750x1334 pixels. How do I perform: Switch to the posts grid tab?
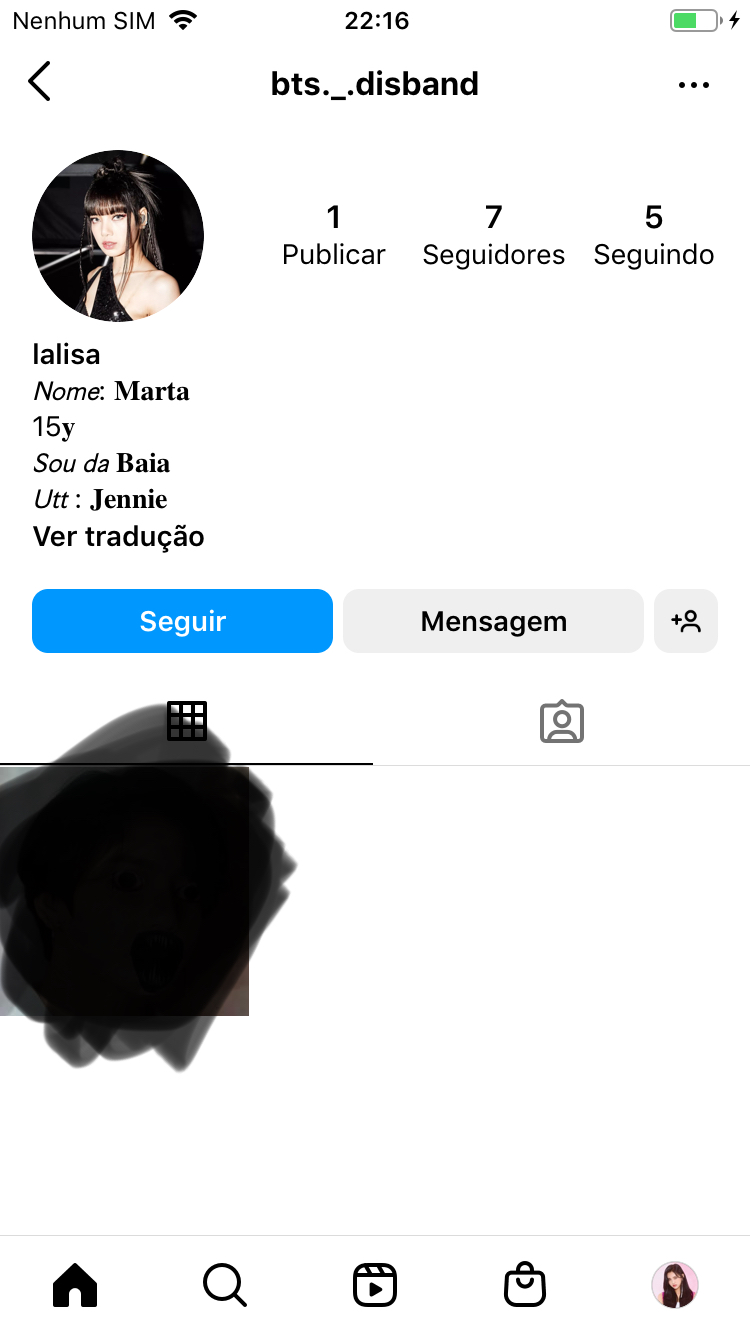[187, 721]
